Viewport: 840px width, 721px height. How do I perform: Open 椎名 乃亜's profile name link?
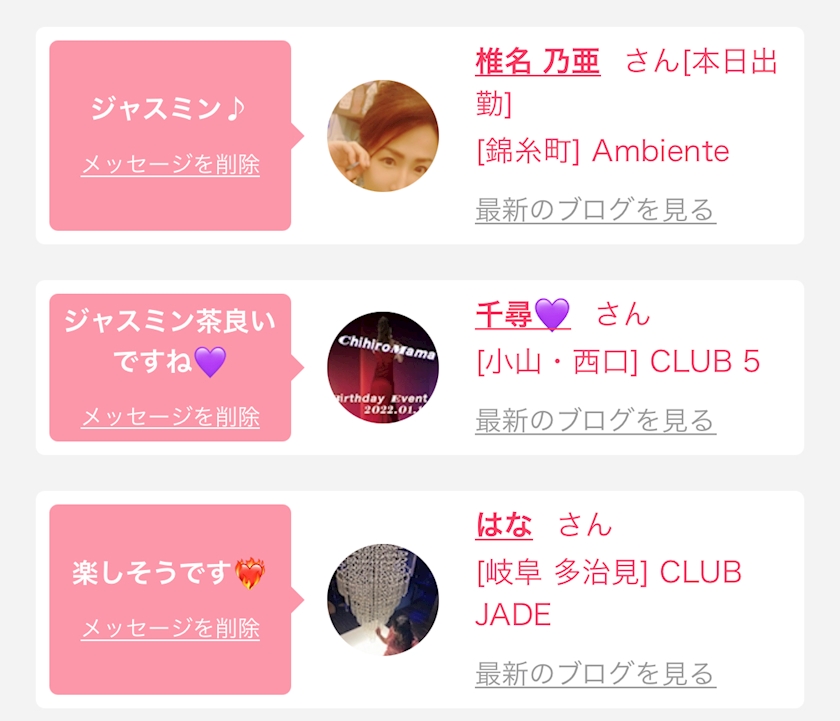click(x=537, y=62)
